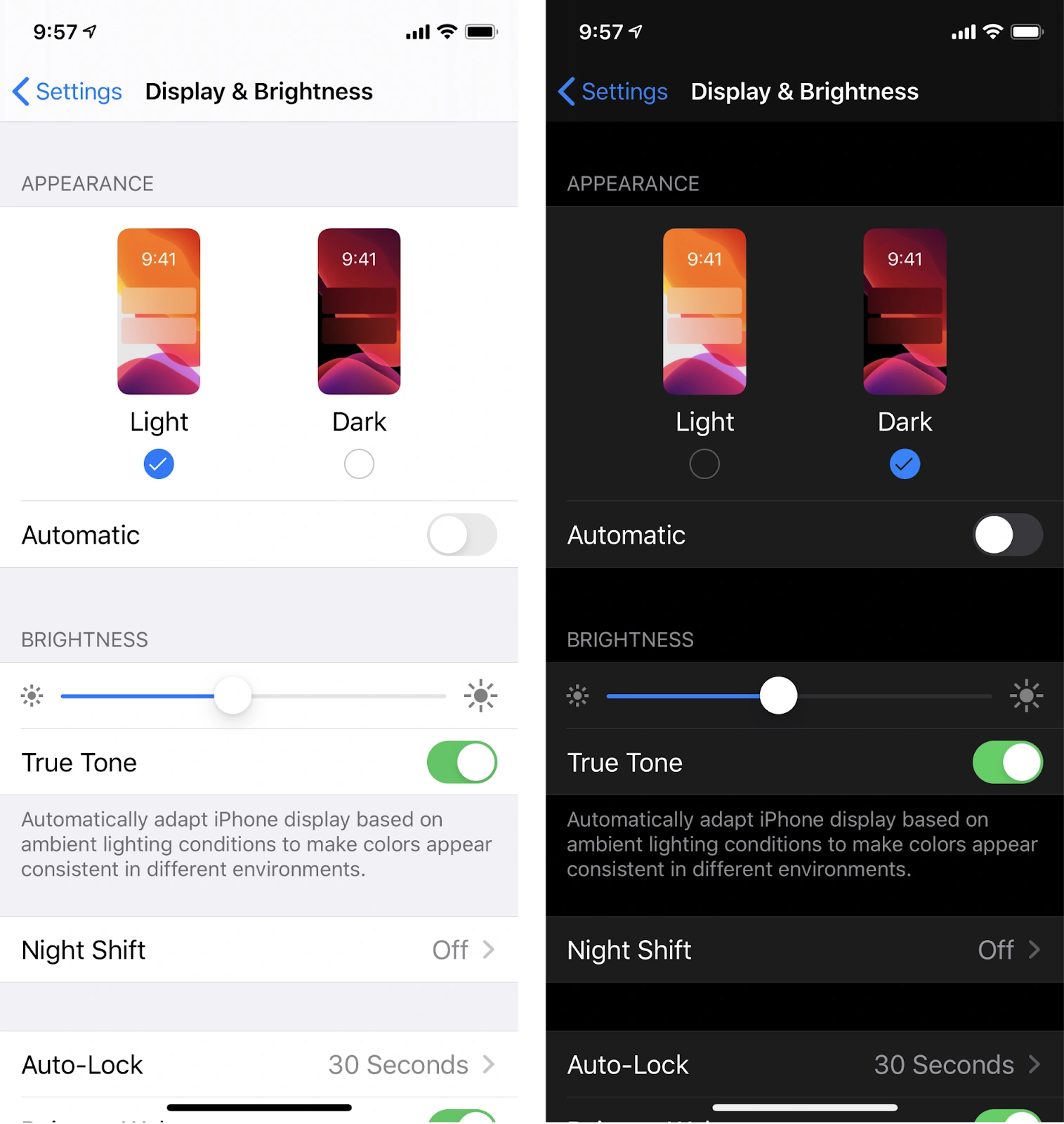The width and height of the screenshot is (1064, 1124).
Task: Open Auto-Lock options on the light-themed screen
Action: click(x=259, y=1065)
